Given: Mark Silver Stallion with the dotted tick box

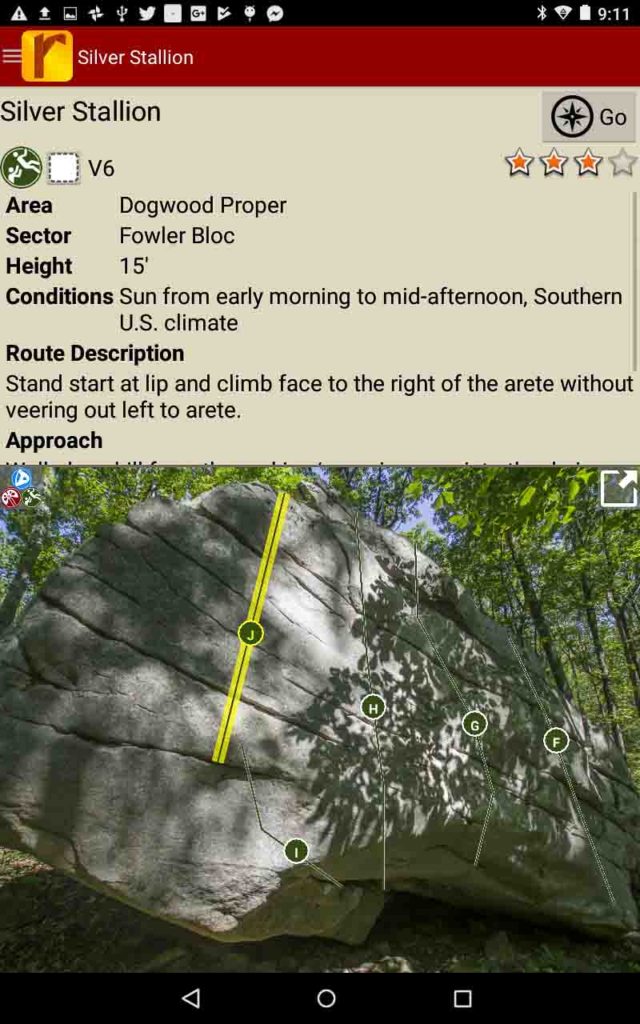Looking at the screenshot, I should (x=64, y=167).
